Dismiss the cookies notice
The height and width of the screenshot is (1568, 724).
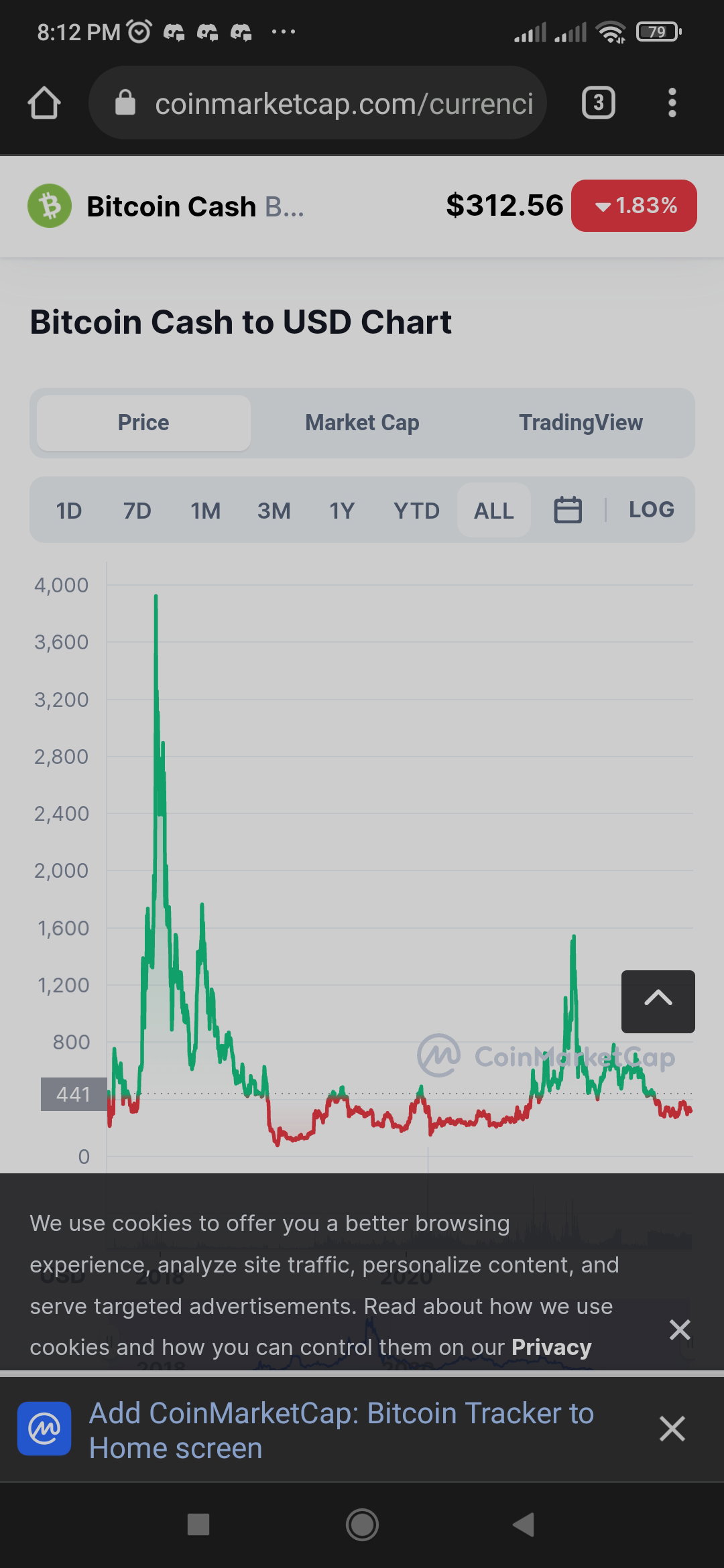coord(680,1329)
